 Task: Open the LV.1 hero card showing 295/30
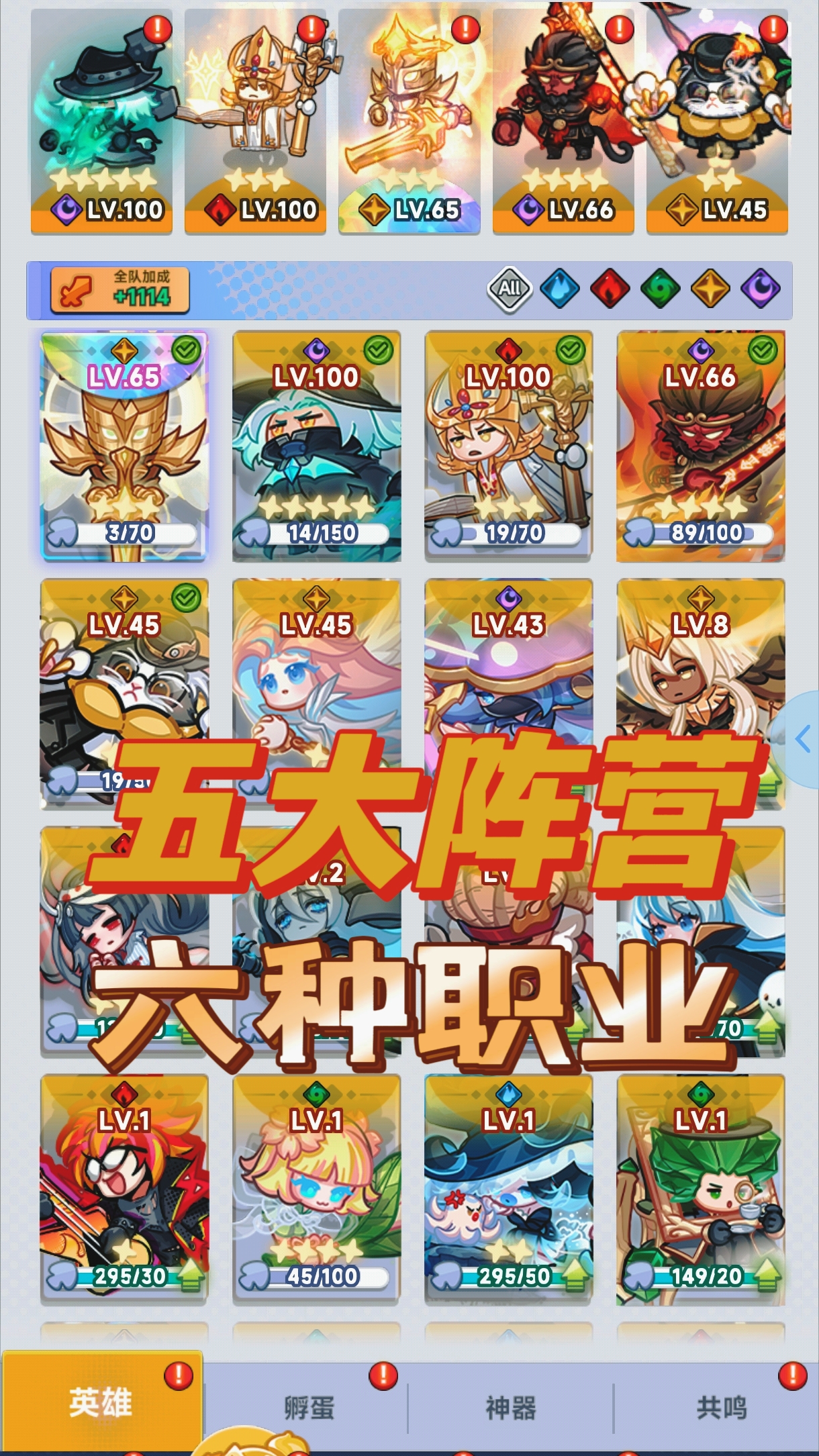124,1190
